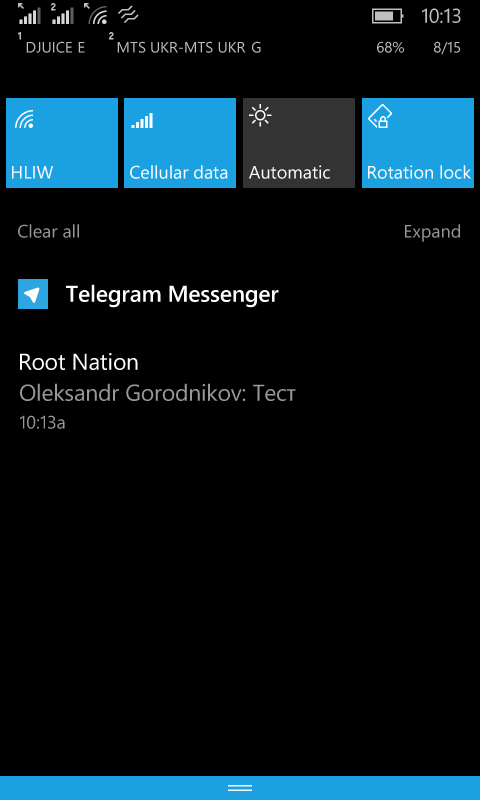This screenshot has height=800, width=480.
Task: Tap the bottom handle to close action center
Action: pyautogui.click(x=240, y=788)
